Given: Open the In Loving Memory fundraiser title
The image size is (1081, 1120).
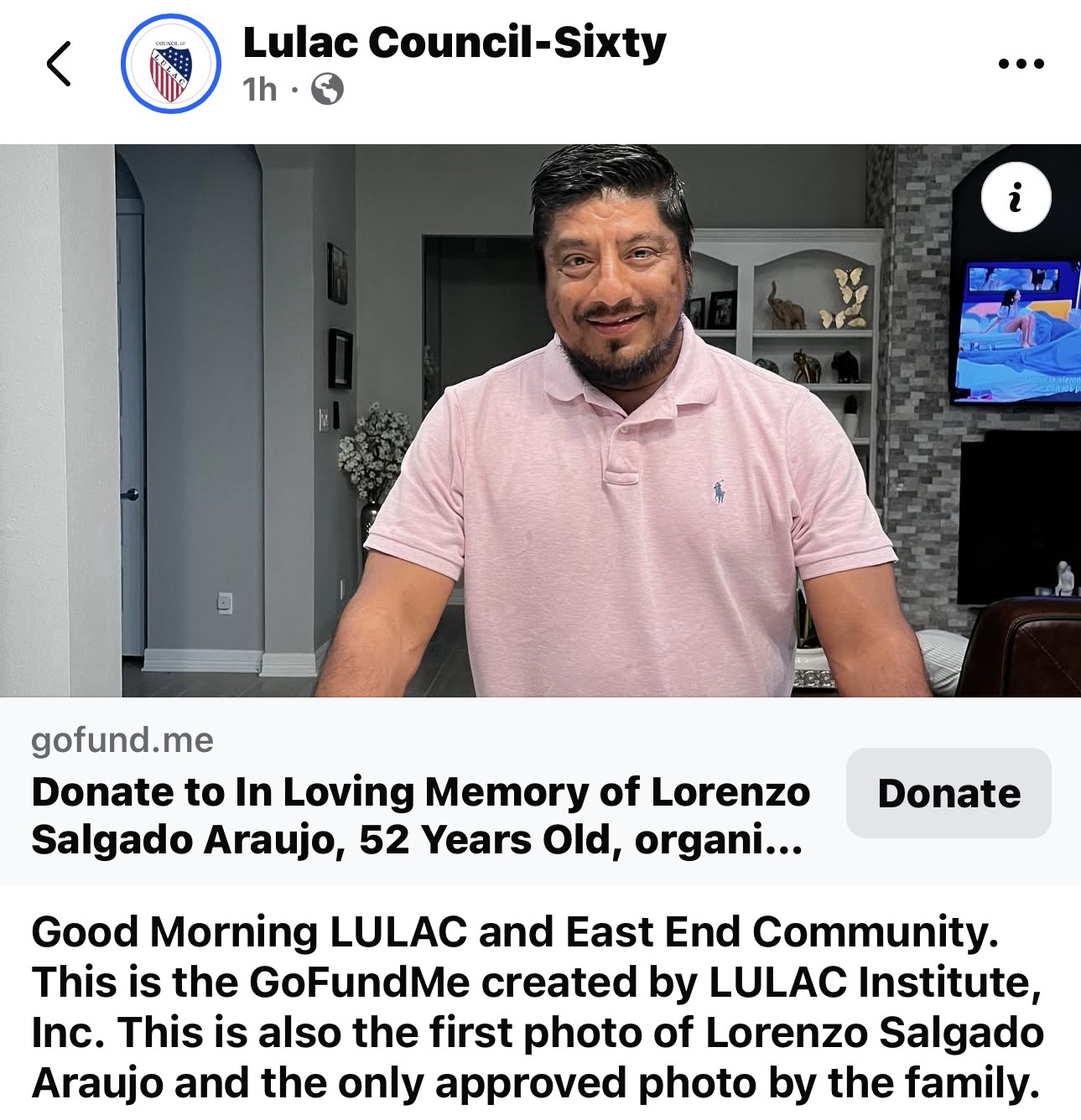Looking at the screenshot, I should 421,816.
